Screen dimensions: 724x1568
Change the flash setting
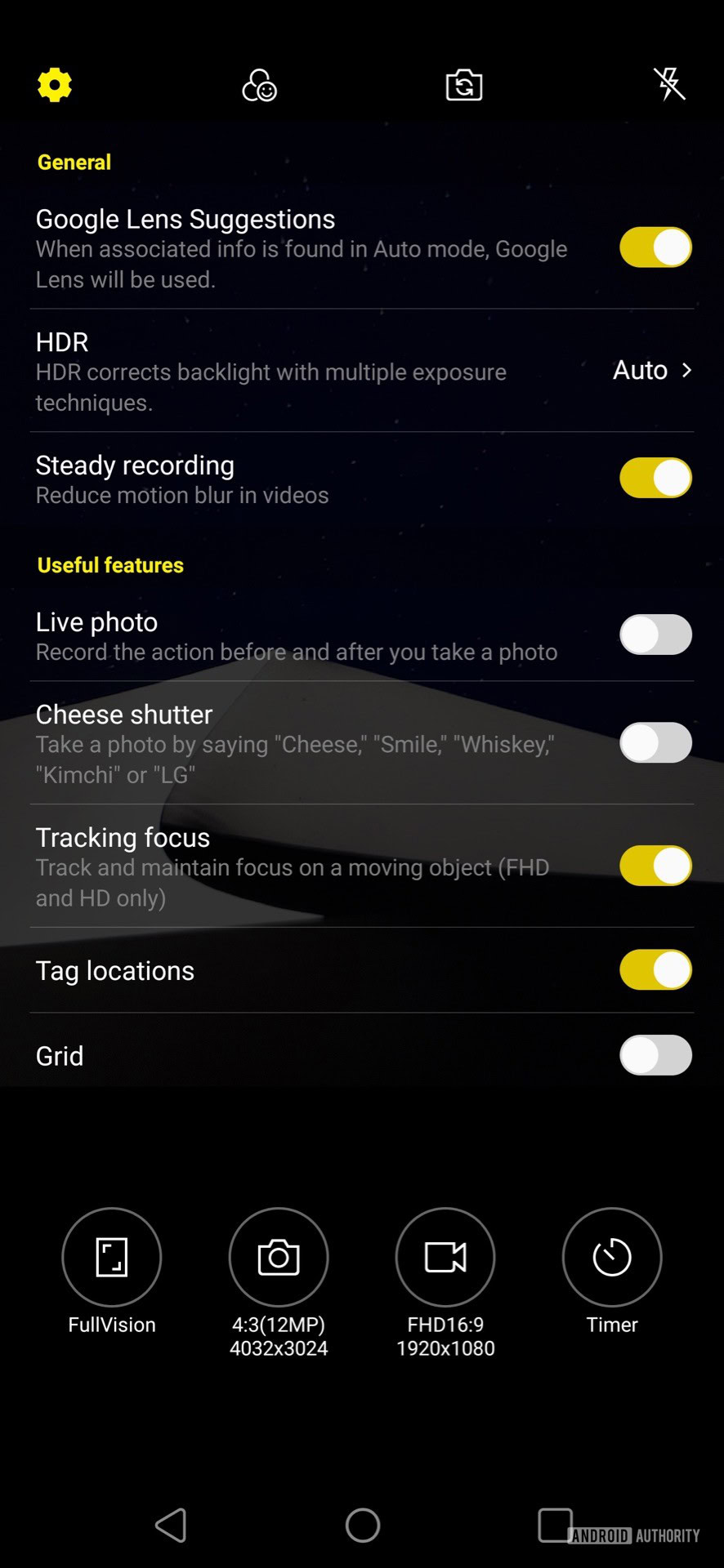(669, 84)
